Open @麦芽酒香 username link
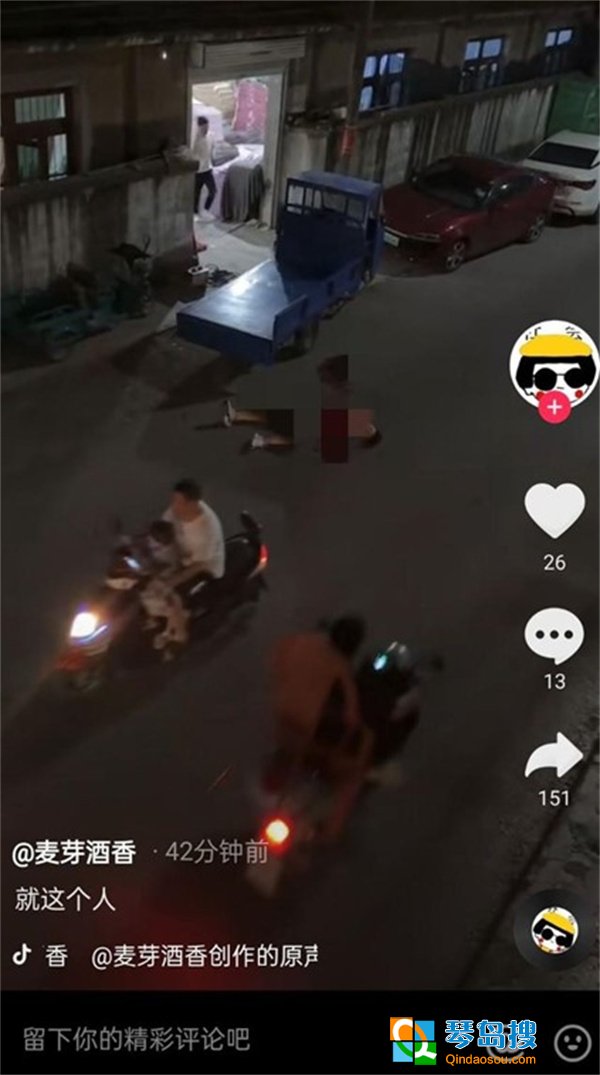The width and height of the screenshot is (600, 1075). click(74, 852)
